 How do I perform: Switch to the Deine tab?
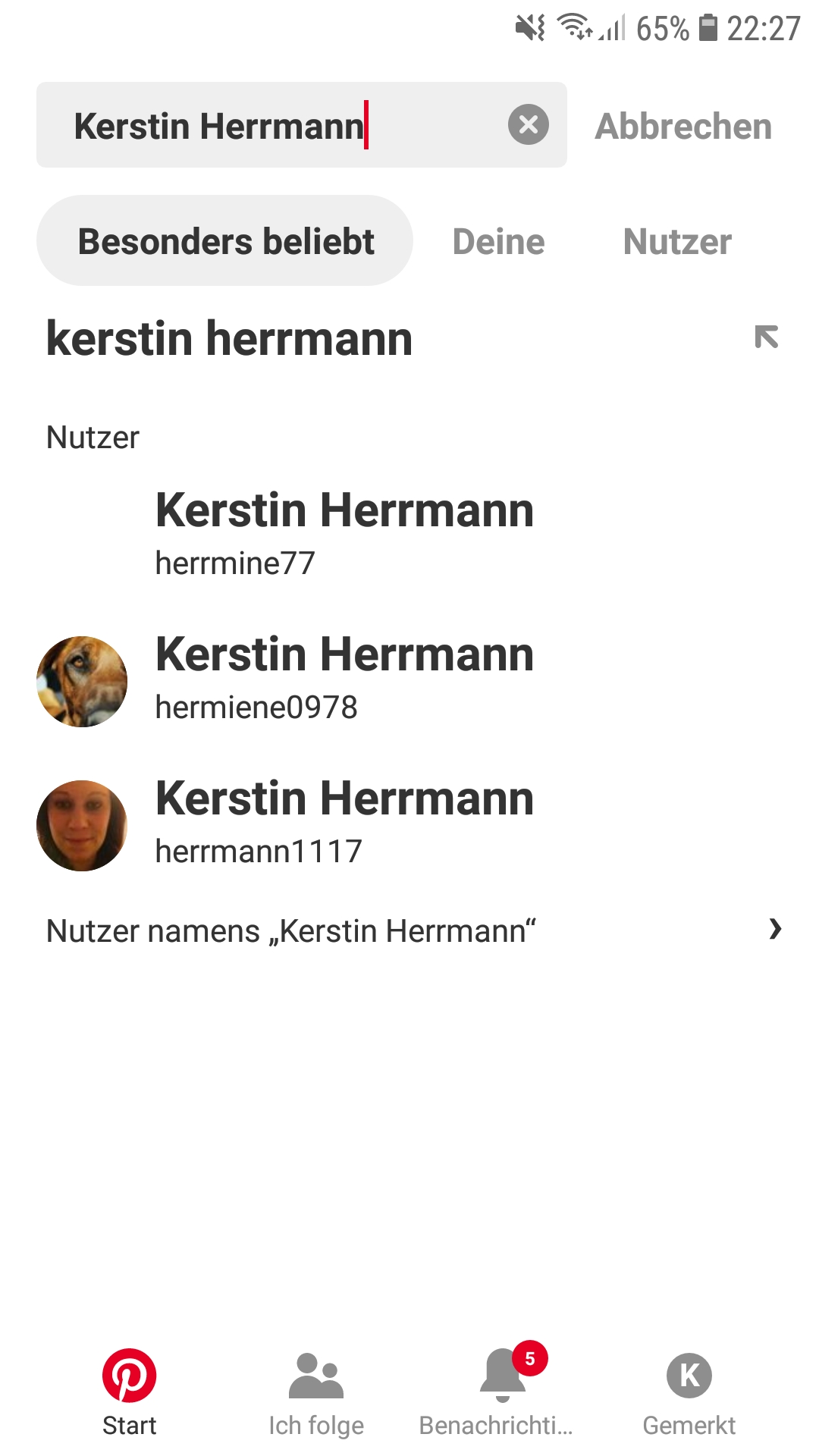[498, 242]
